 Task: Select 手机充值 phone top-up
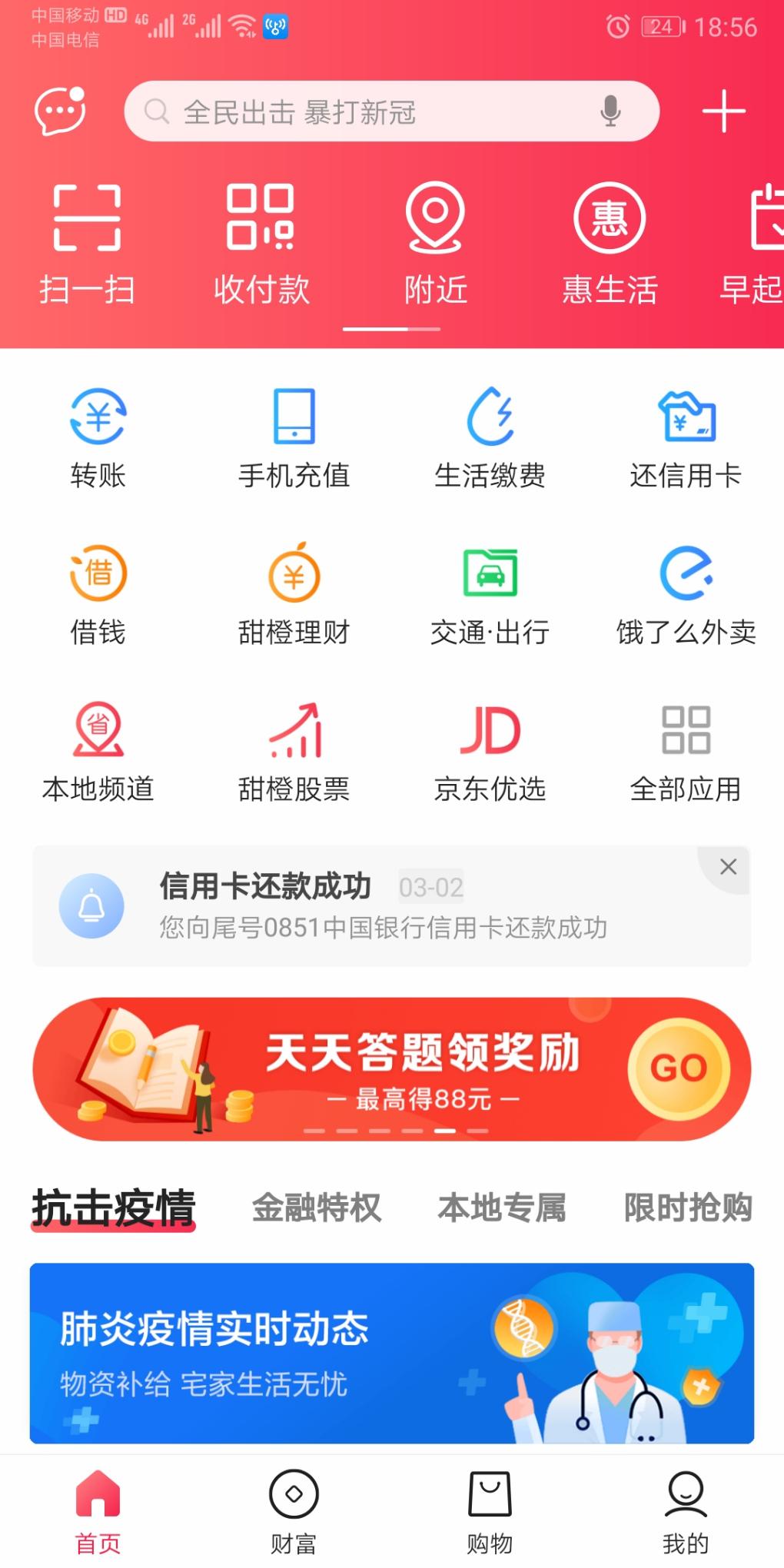(x=294, y=439)
